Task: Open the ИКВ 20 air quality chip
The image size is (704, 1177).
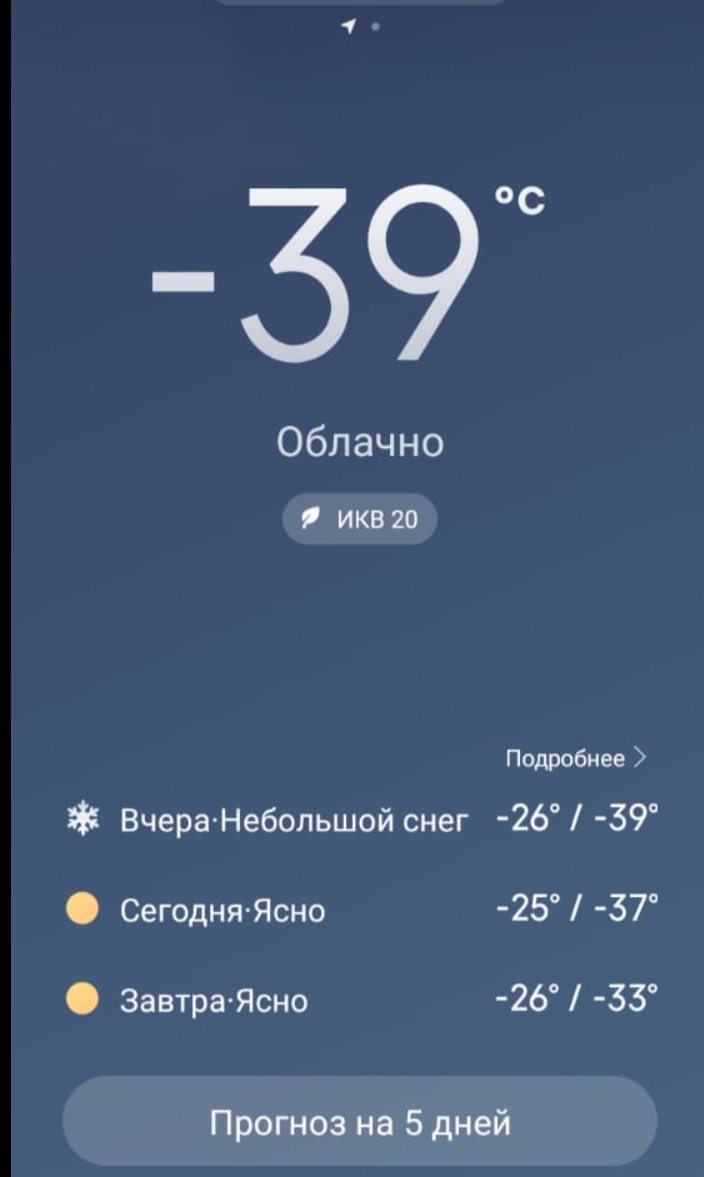Action: tap(360, 519)
